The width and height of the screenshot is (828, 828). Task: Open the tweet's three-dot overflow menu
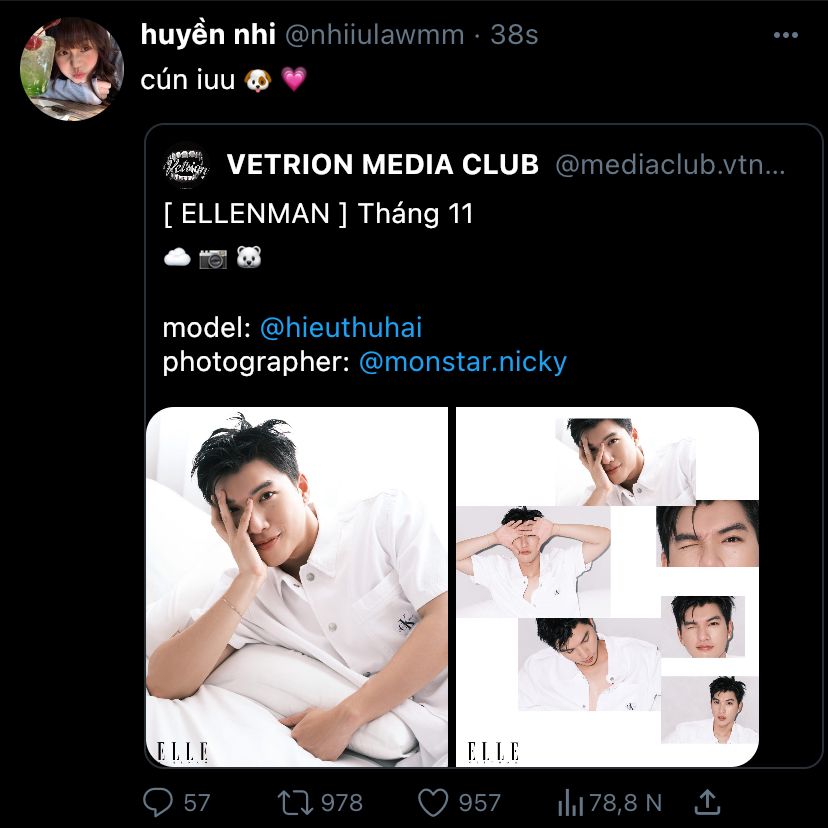tap(786, 35)
